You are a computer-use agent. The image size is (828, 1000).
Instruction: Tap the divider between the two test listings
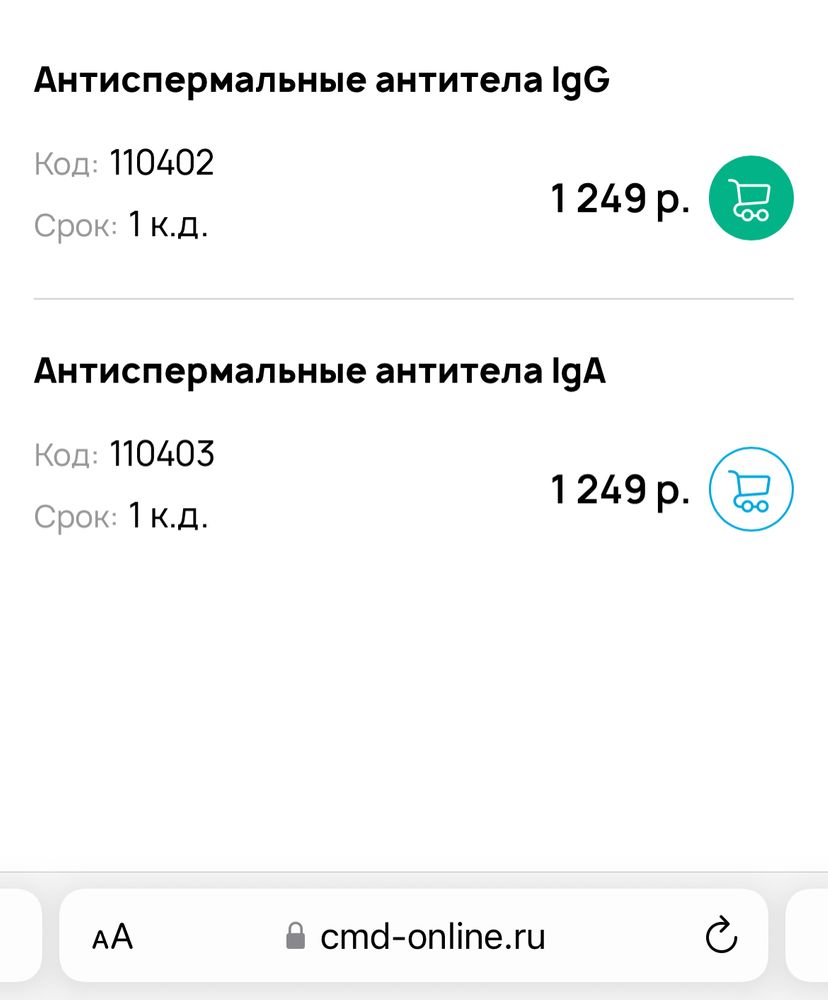pyautogui.click(x=414, y=296)
